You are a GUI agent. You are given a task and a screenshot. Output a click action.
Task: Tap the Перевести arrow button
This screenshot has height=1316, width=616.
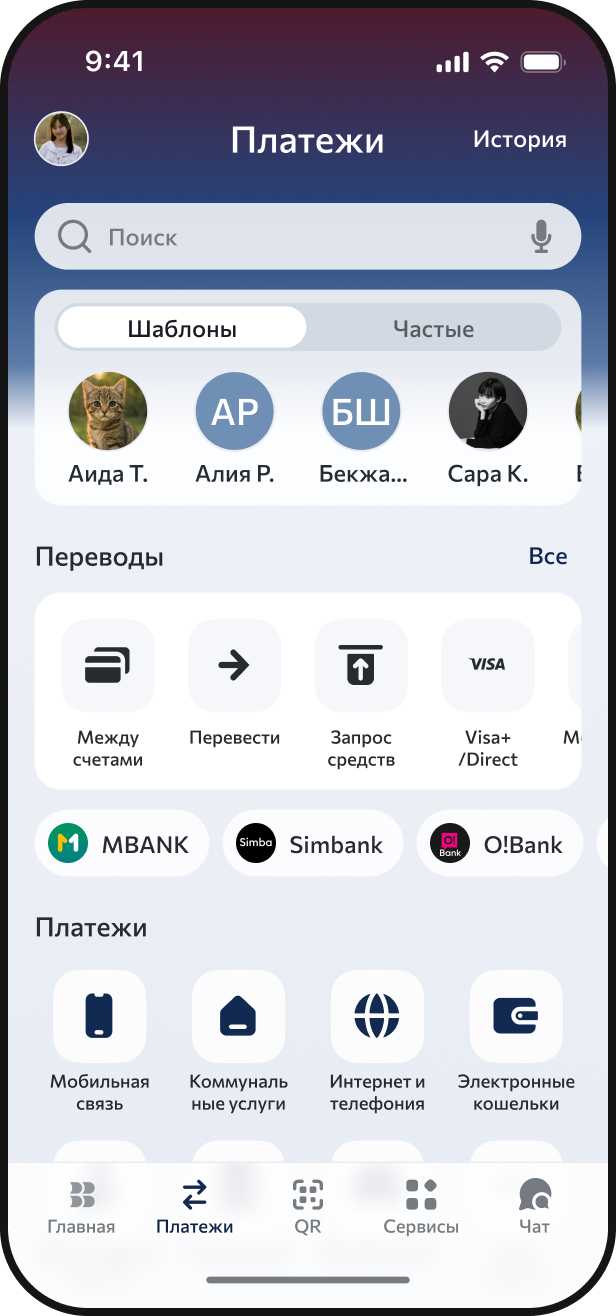(234, 666)
